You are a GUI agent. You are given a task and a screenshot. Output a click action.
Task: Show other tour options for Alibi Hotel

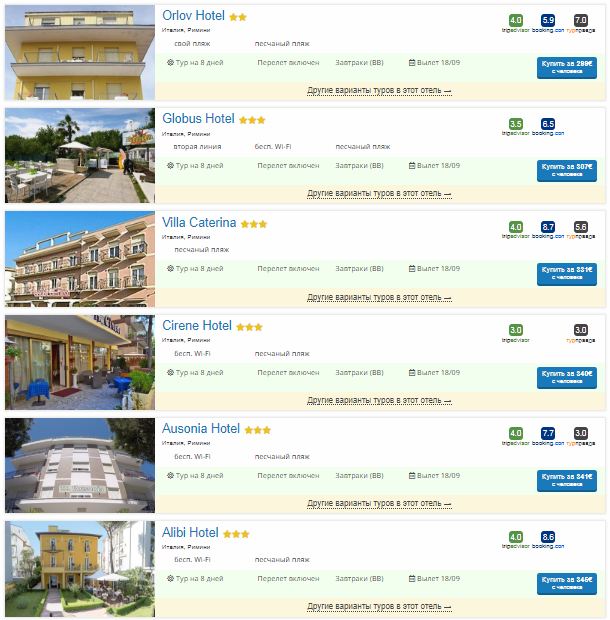point(379,606)
